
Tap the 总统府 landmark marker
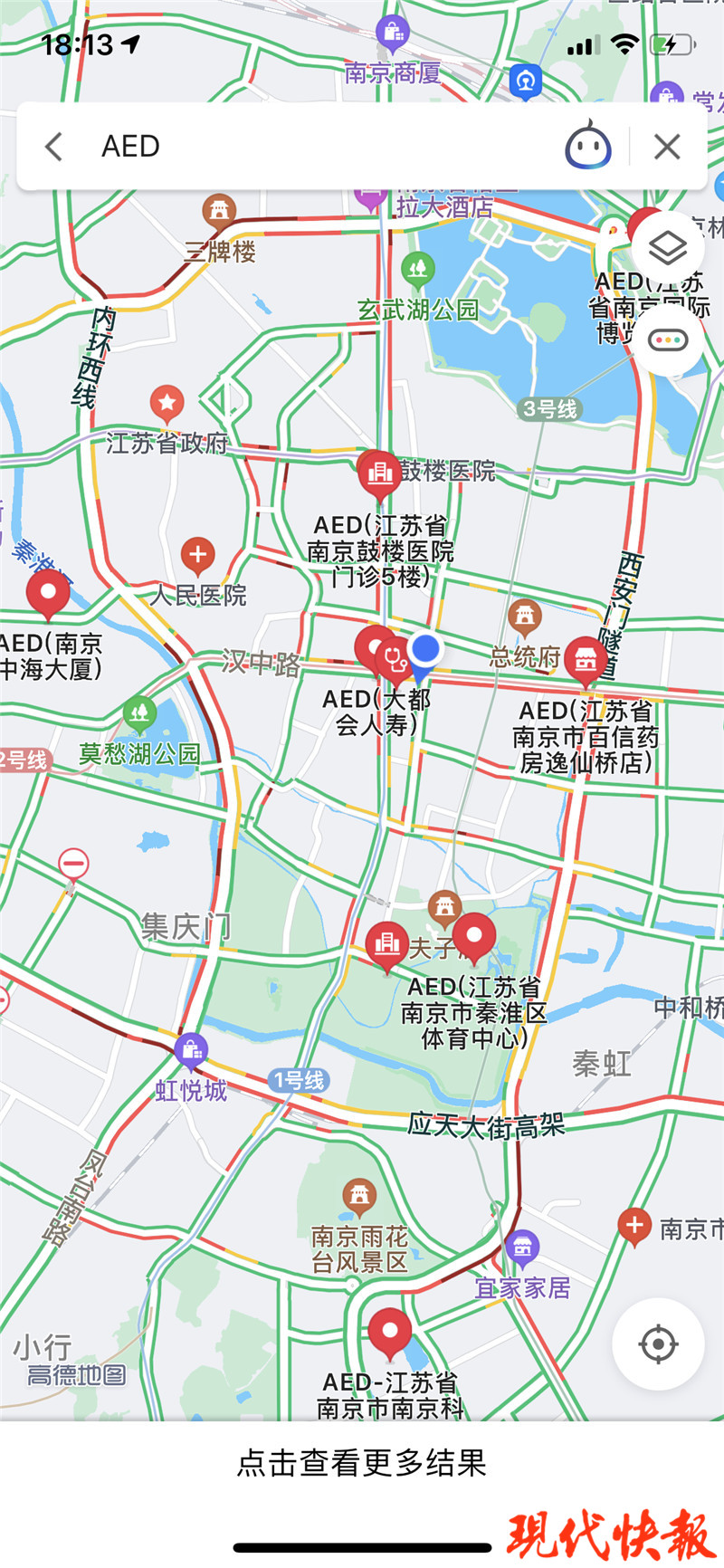pos(524,617)
